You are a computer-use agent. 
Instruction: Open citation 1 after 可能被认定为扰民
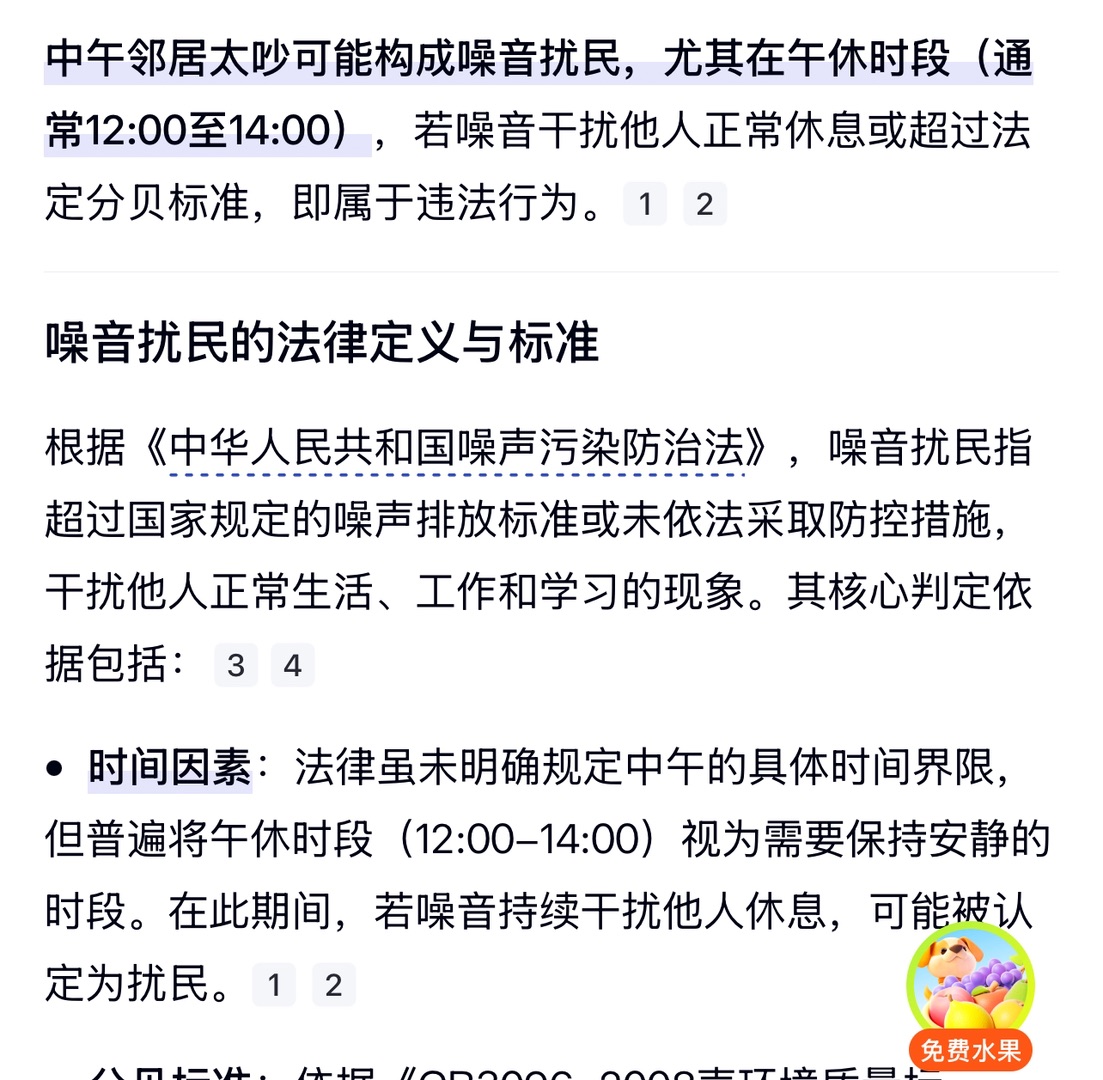click(274, 985)
